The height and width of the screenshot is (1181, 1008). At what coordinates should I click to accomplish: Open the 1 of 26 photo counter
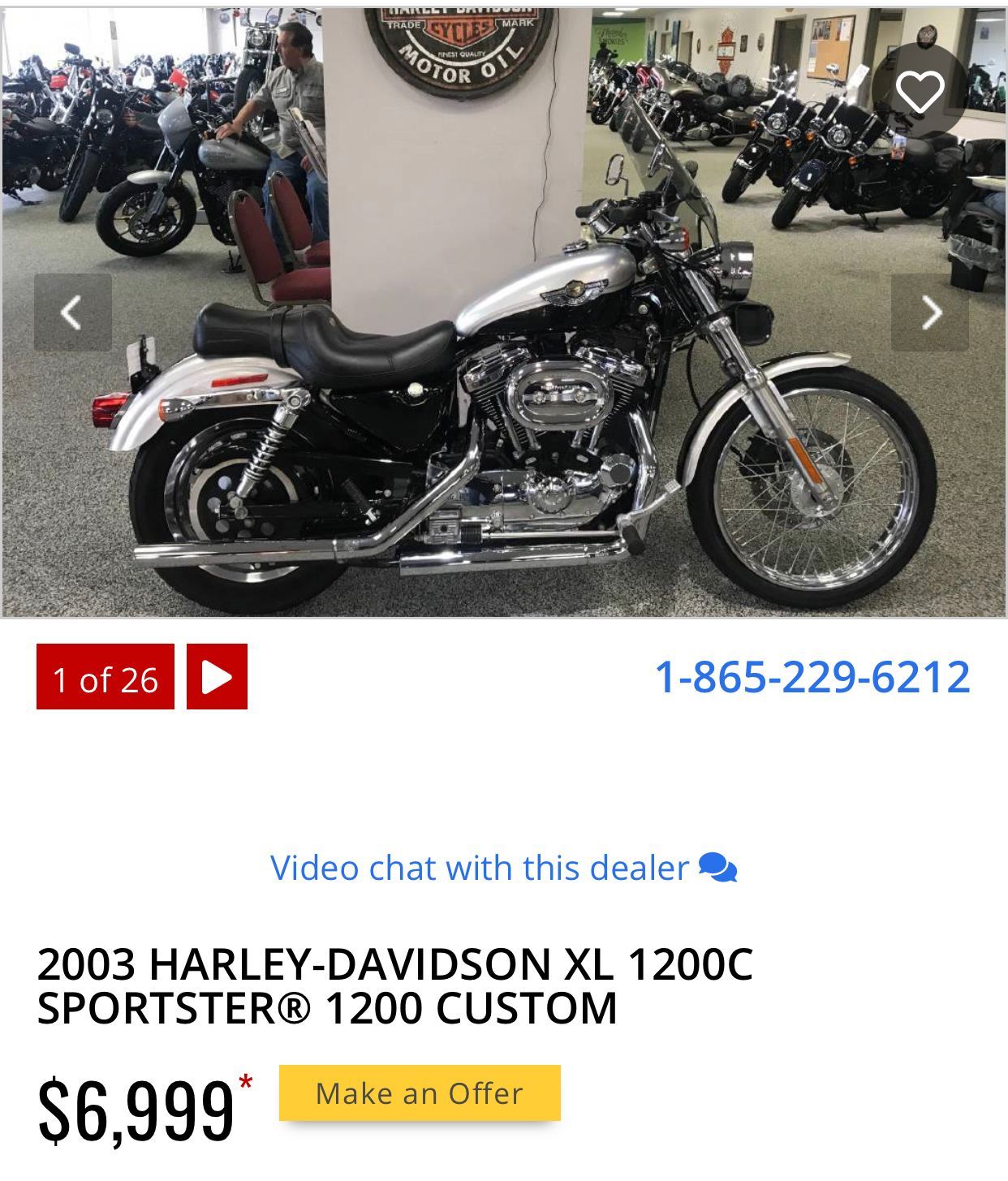[106, 677]
